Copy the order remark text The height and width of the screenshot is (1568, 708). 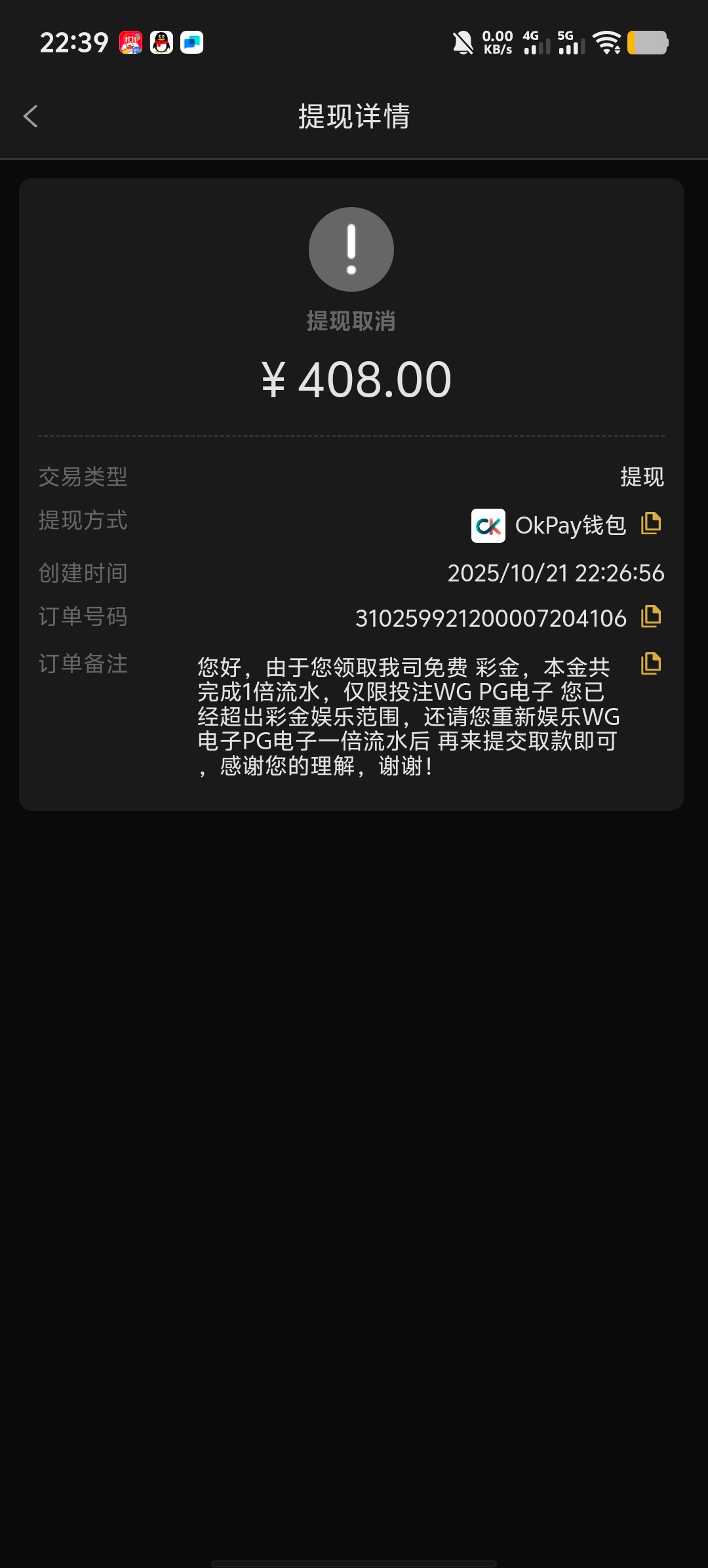click(650, 663)
